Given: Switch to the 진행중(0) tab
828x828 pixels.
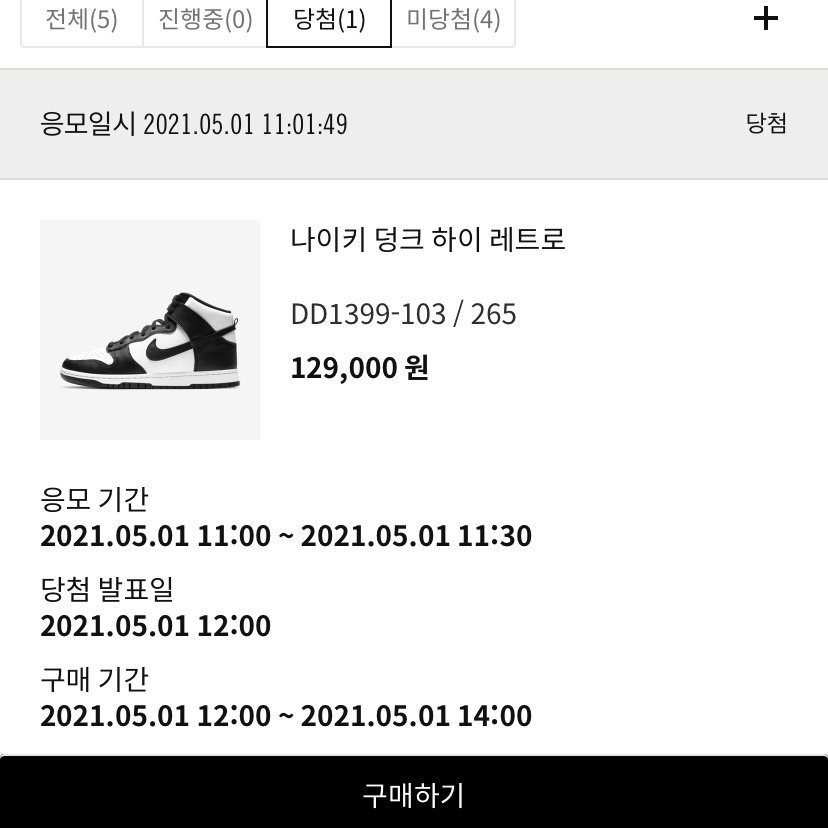Looking at the screenshot, I should [x=205, y=20].
